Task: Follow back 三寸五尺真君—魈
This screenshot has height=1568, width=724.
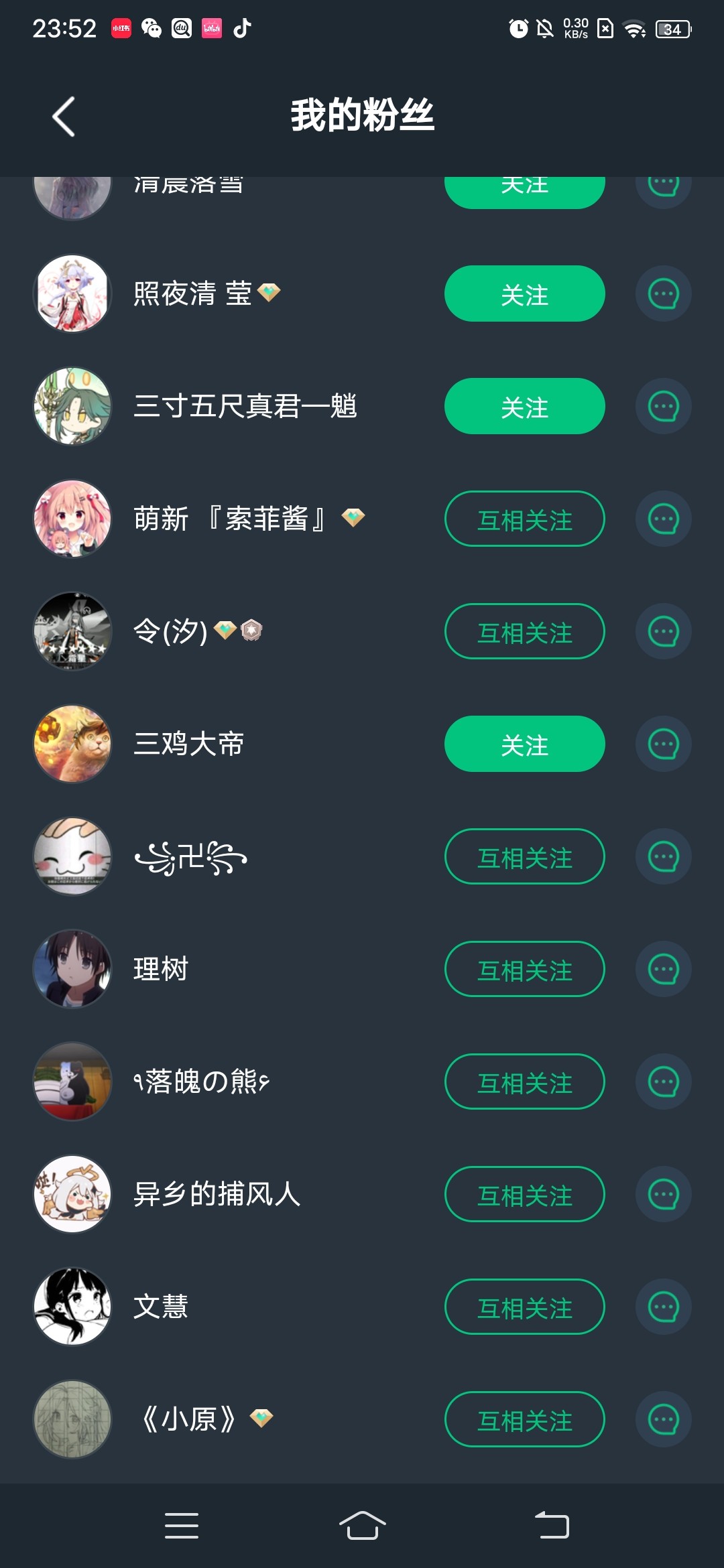Action: coord(524,406)
